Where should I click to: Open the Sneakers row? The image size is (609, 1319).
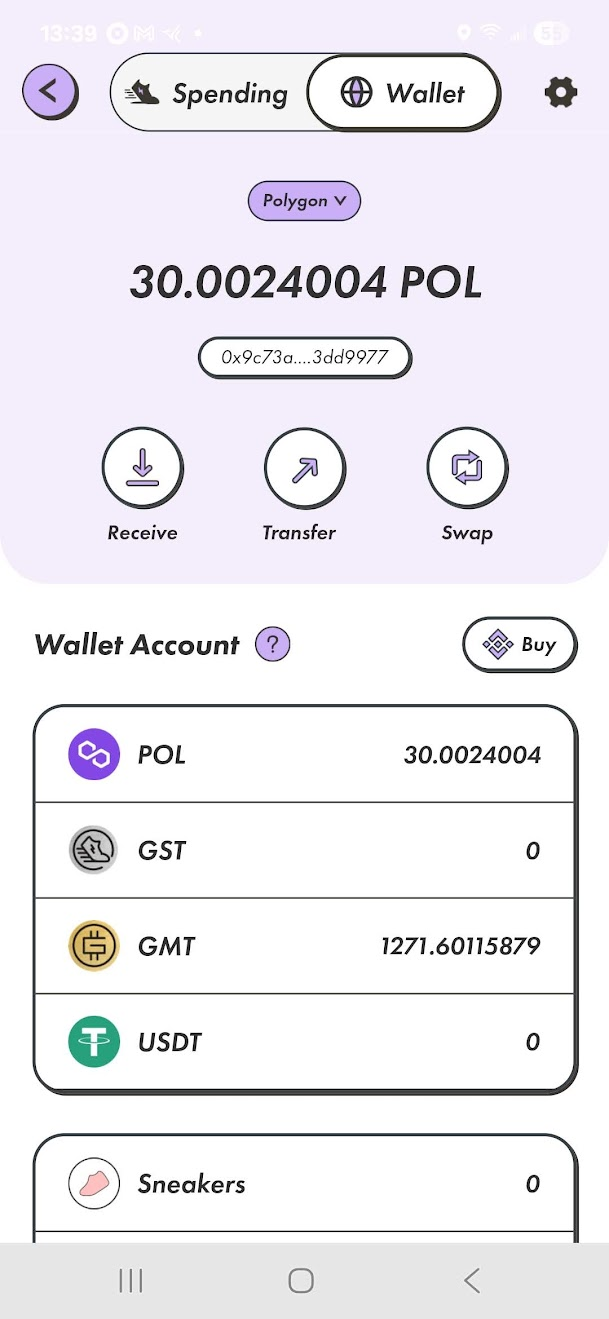[304, 1184]
